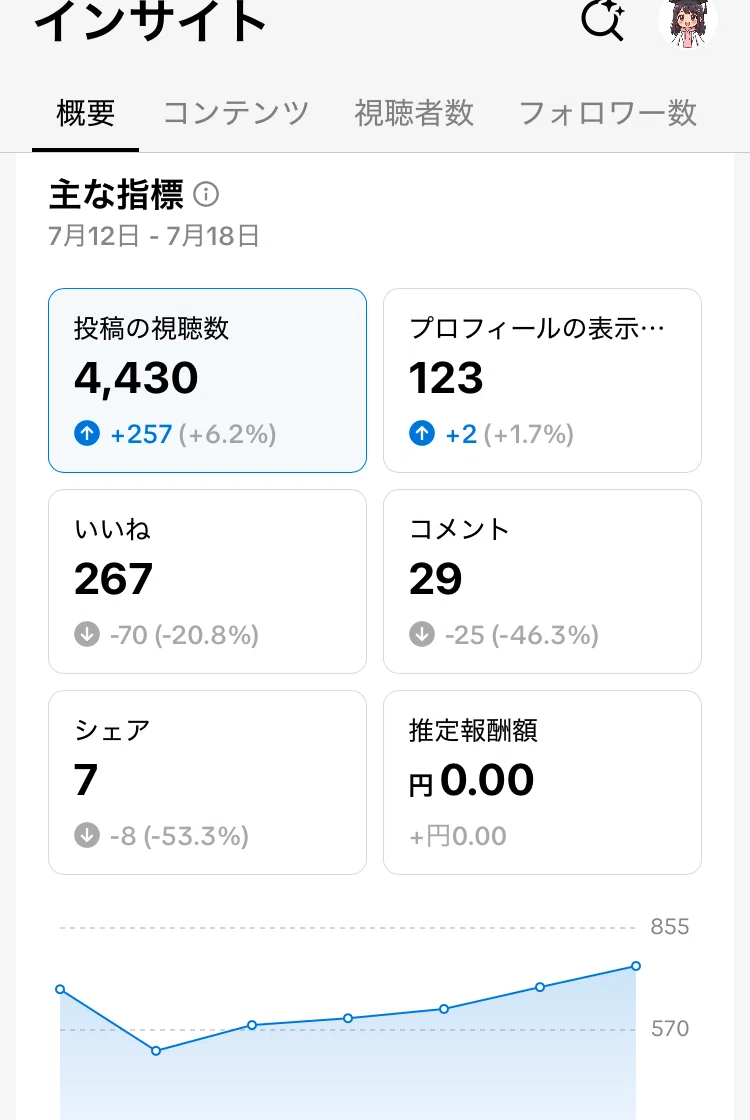
Task: Open the profile avatar
Action: click(687, 23)
